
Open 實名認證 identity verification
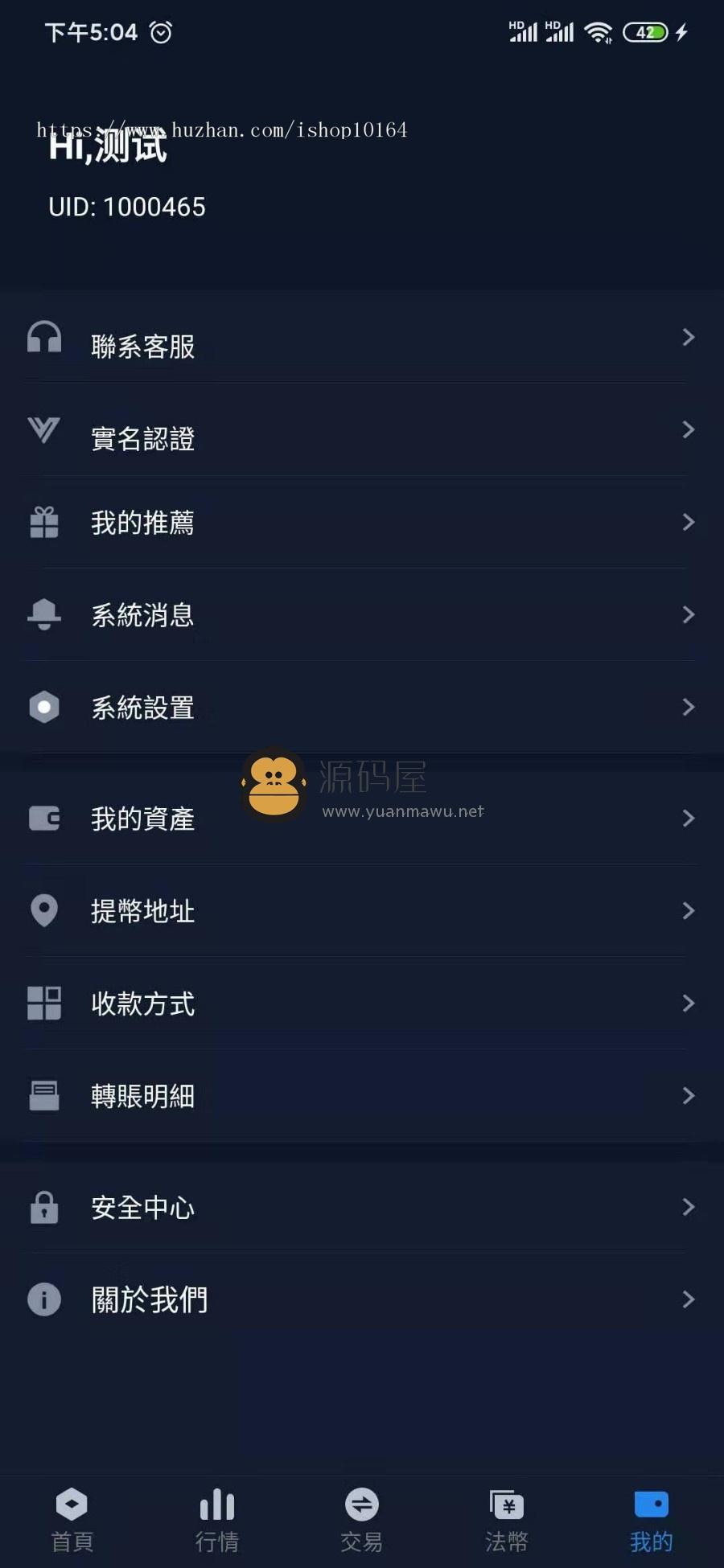tap(362, 430)
